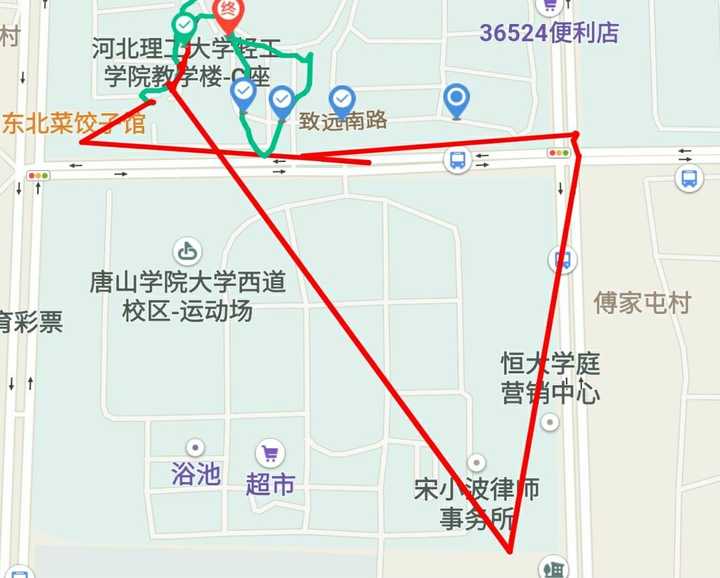Open the 超市 shop marker
Image resolution: width=720 pixels, height=578 pixels.
[269, 451]
